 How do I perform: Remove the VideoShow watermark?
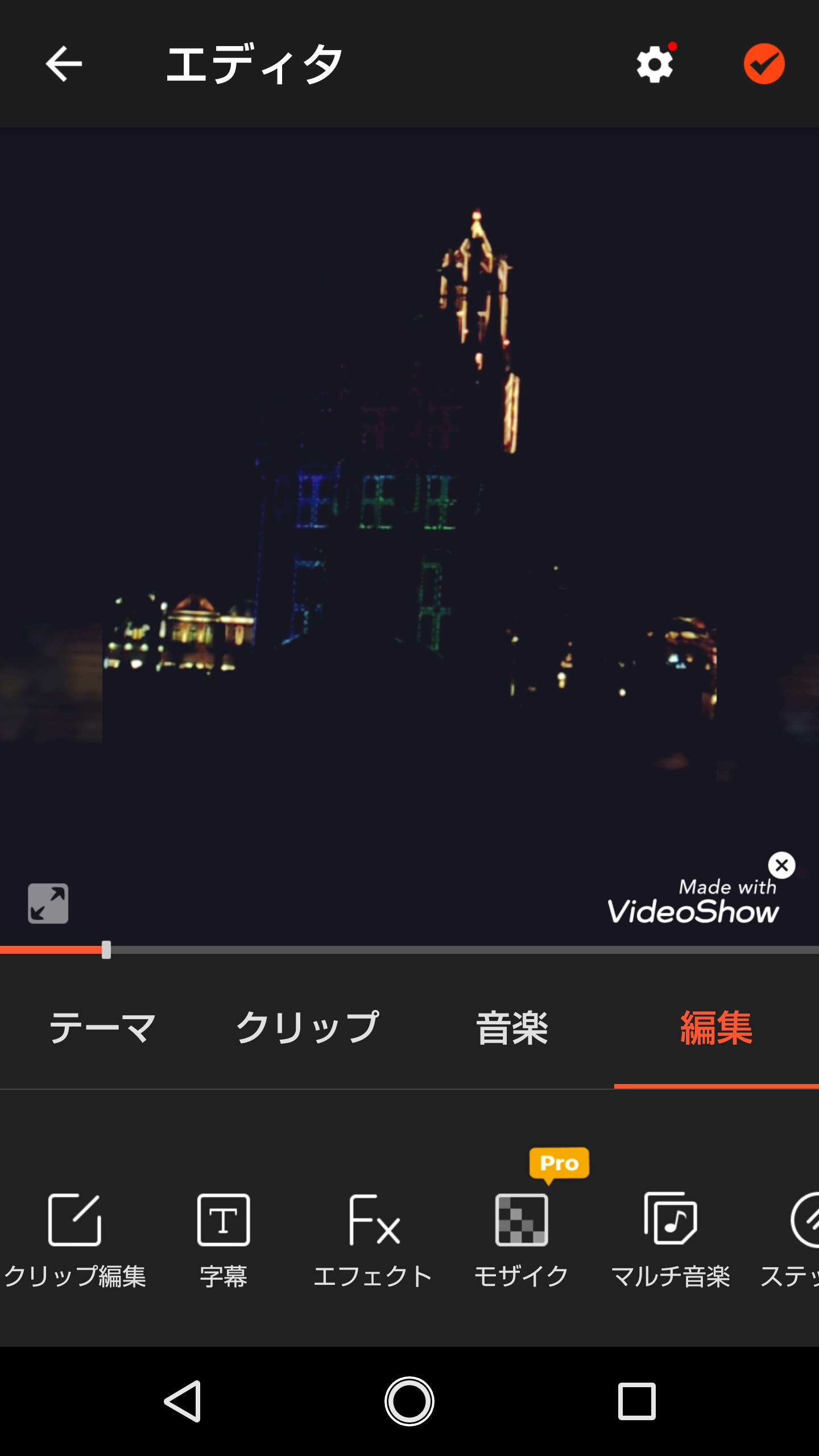click(x=781, y=866)
